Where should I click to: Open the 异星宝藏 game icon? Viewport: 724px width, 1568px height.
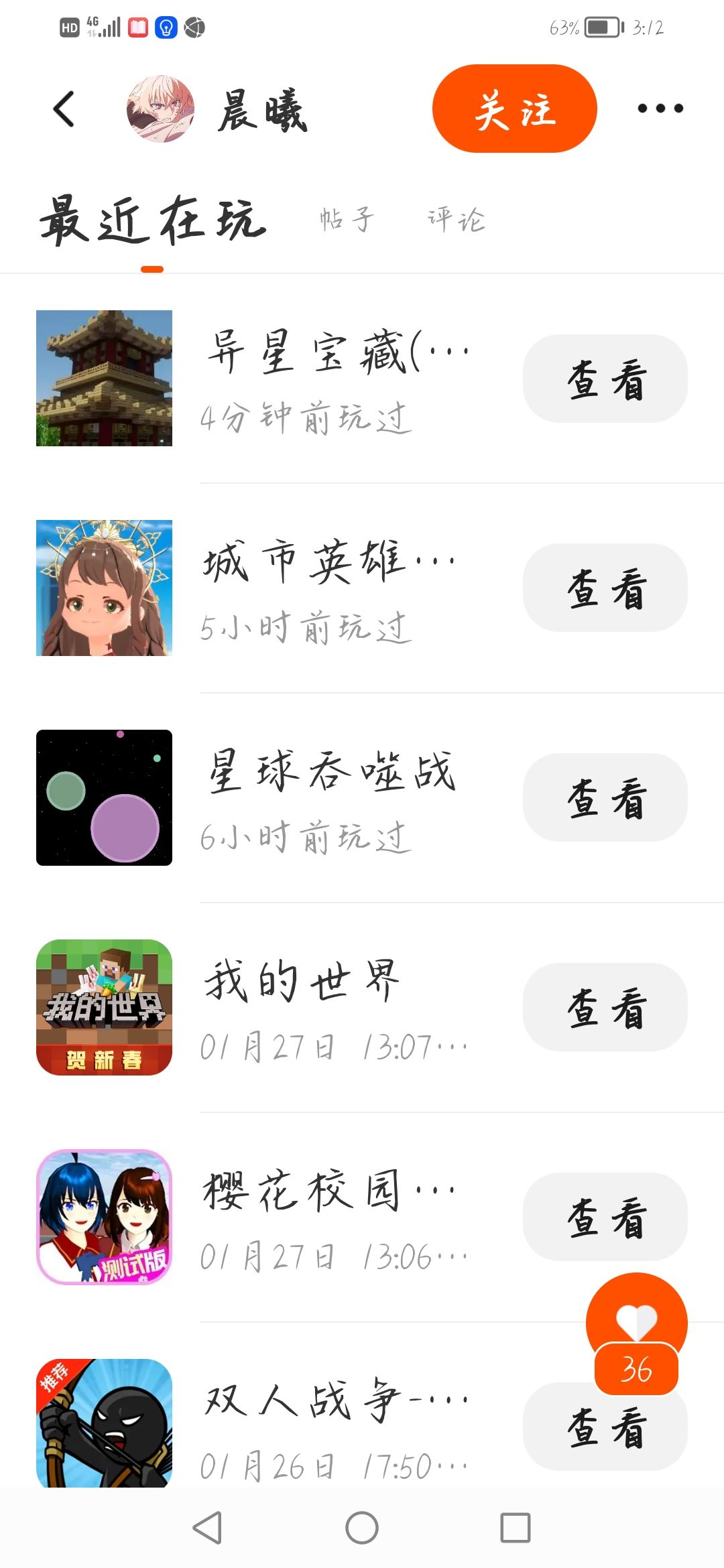coord(104,379)
